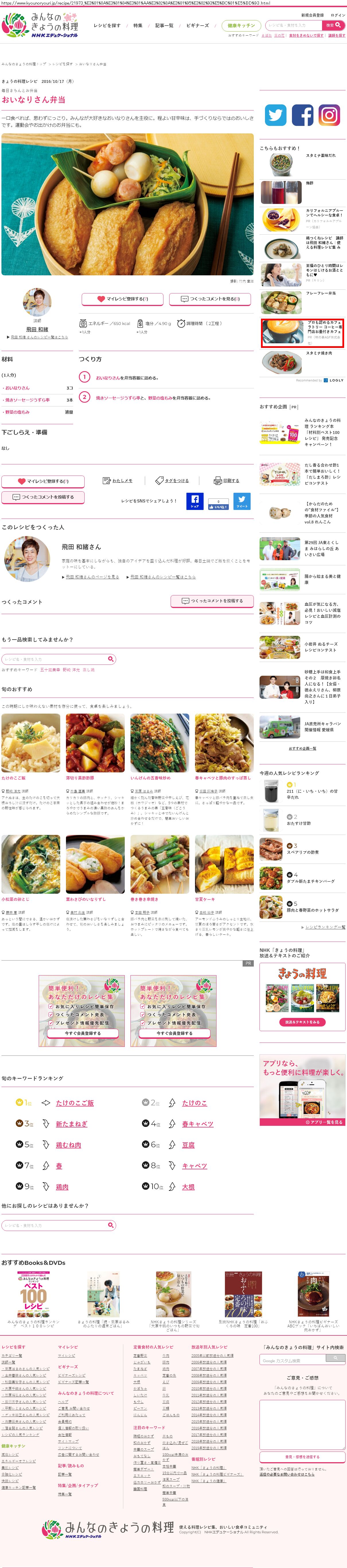This screenshot has width=347, height=1568.
Task: Select the top recipe search input field
Action: [293, 26]
